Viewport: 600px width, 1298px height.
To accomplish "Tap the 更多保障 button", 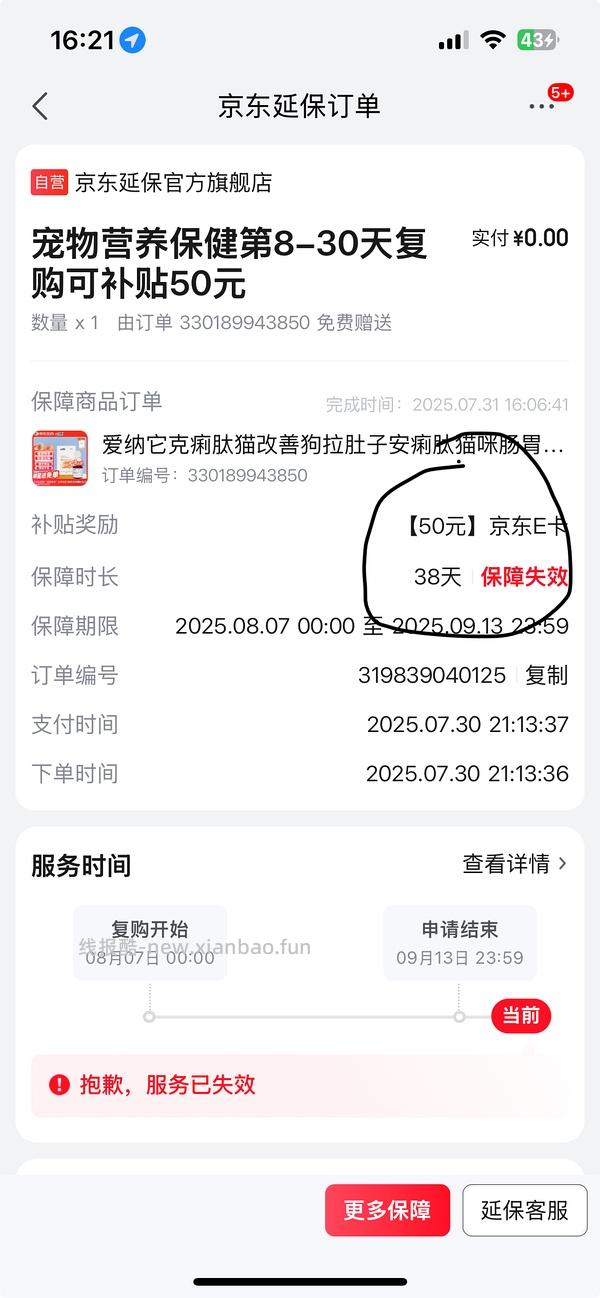I will point(387,1210).
